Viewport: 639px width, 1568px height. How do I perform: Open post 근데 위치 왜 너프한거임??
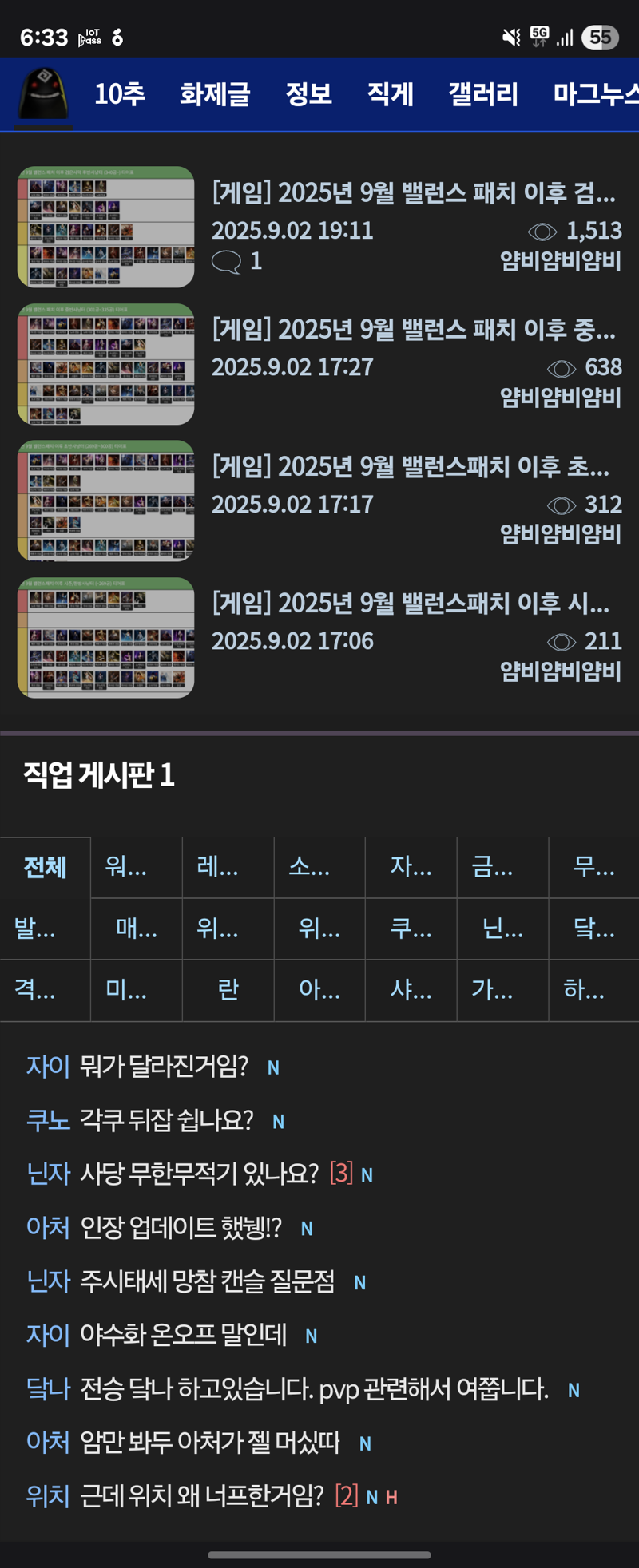click(201, 1496)
